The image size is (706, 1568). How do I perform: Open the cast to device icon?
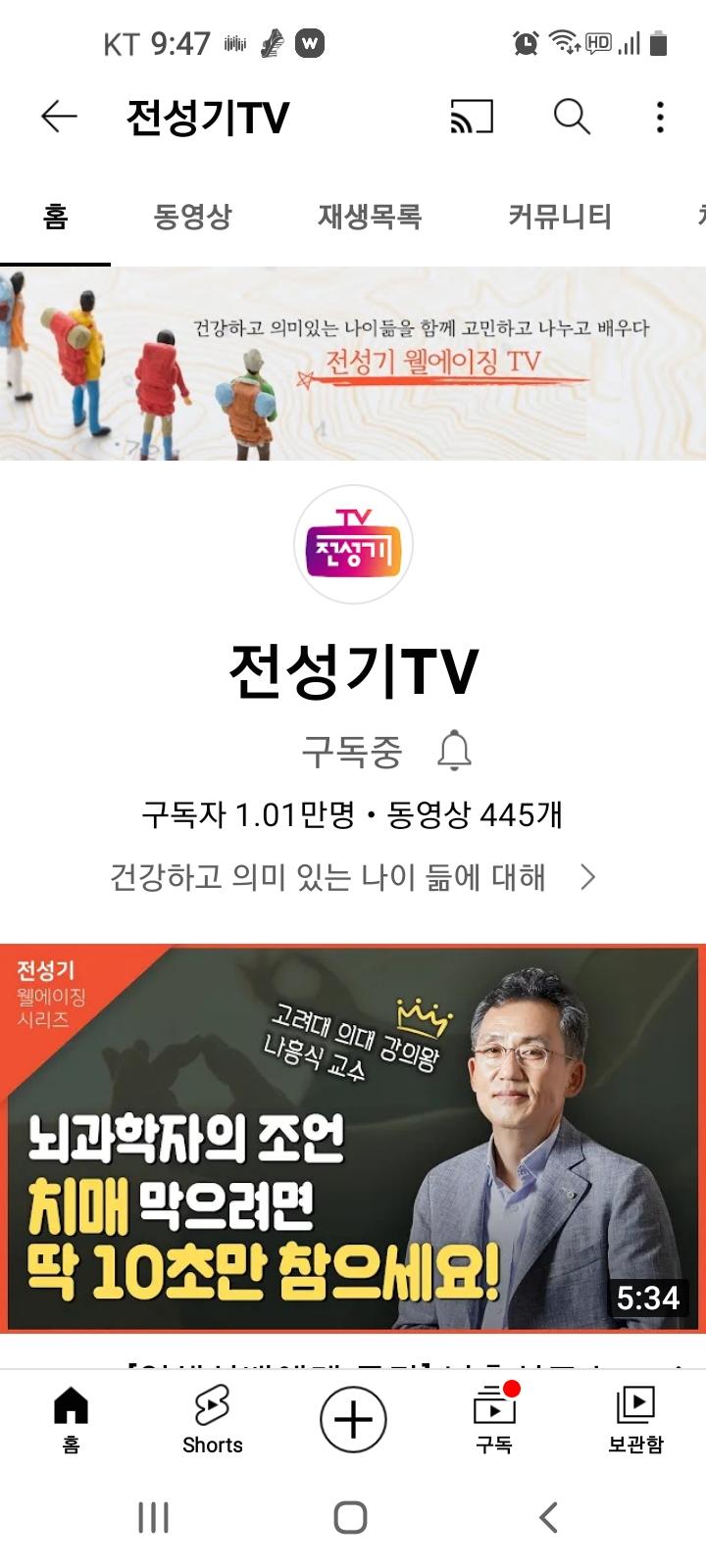(472, 118)
